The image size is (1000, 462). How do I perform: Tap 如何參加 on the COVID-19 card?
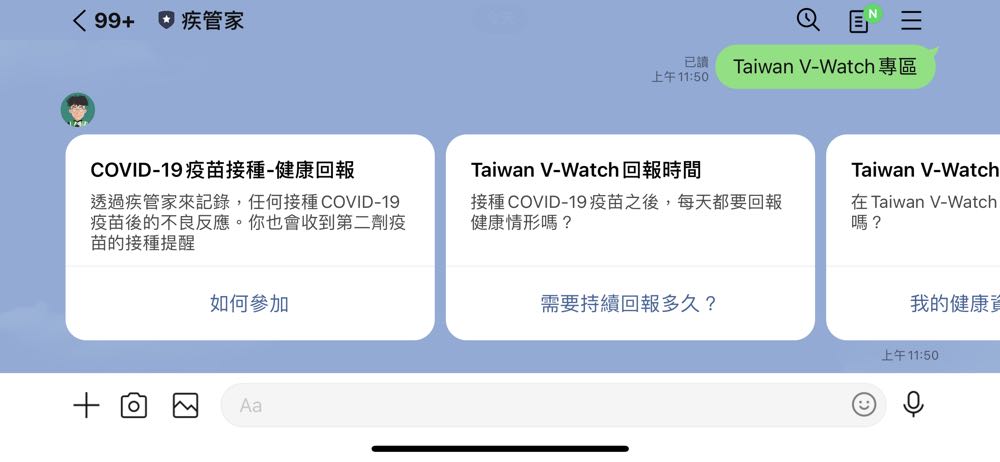249,304
